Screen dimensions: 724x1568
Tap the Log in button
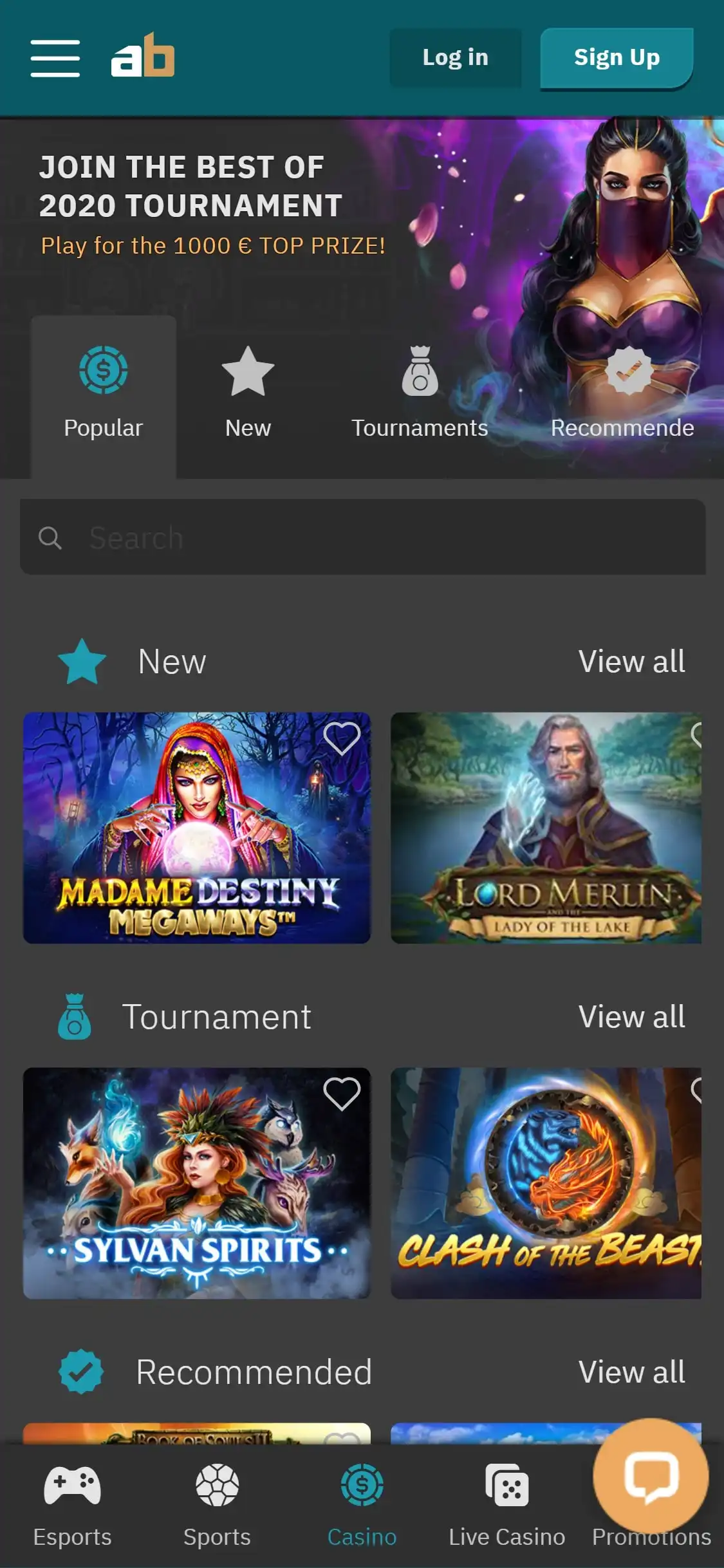(455, 58)
